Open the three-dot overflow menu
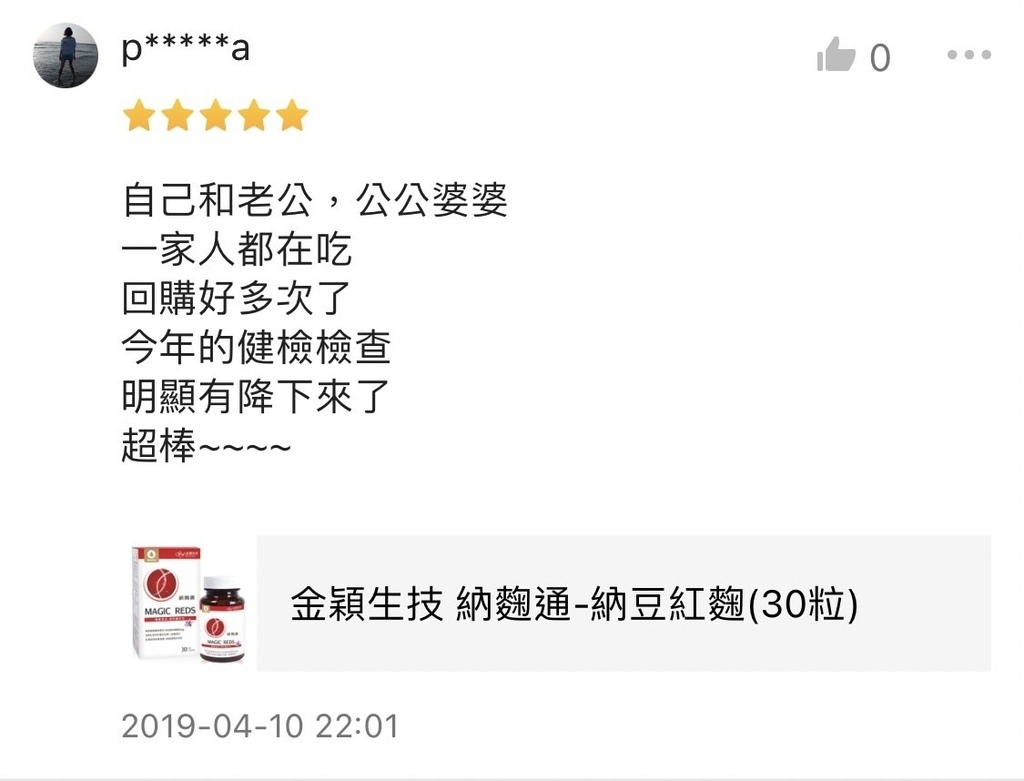The image size is (1024, 781). [968, 55]
